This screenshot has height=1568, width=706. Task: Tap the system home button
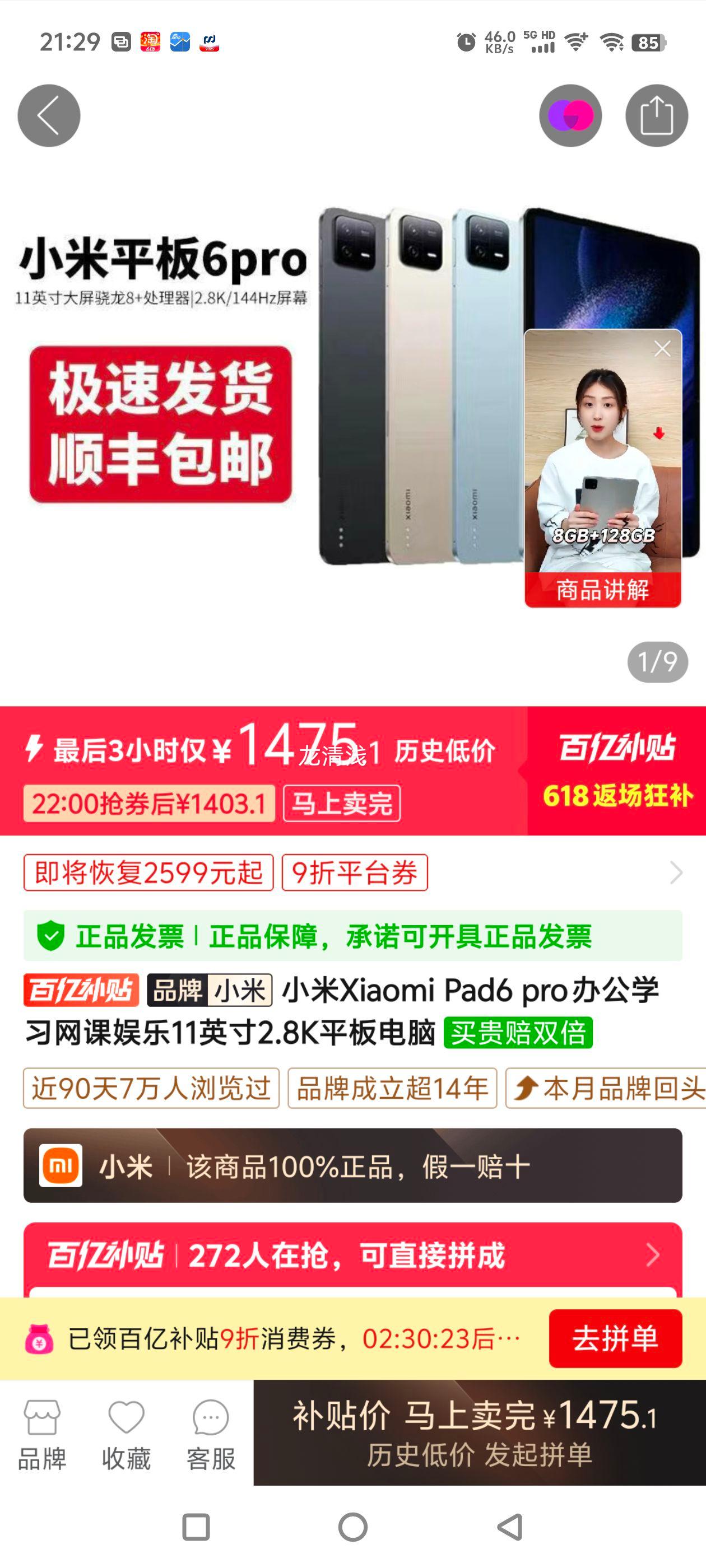click(352, 1527)
